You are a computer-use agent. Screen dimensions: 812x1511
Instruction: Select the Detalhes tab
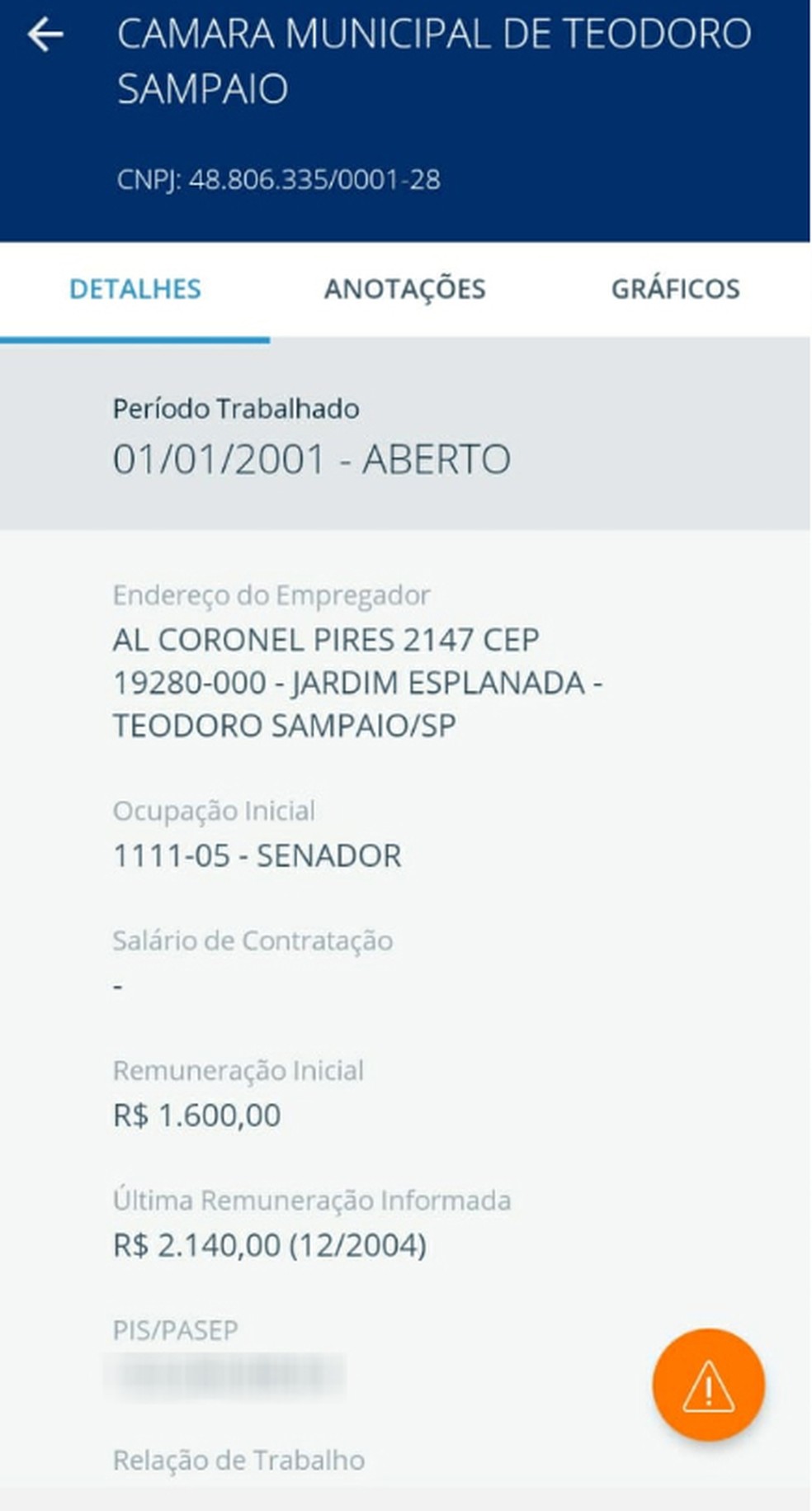[135, 289]
